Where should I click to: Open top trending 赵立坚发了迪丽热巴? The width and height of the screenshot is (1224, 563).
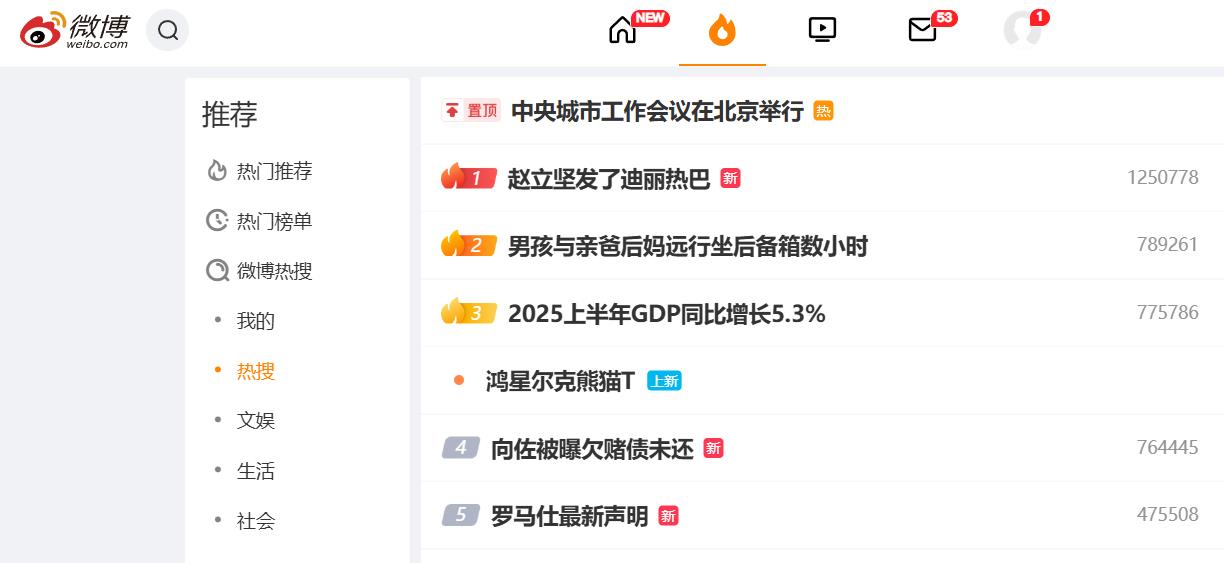tap(609, 179)
